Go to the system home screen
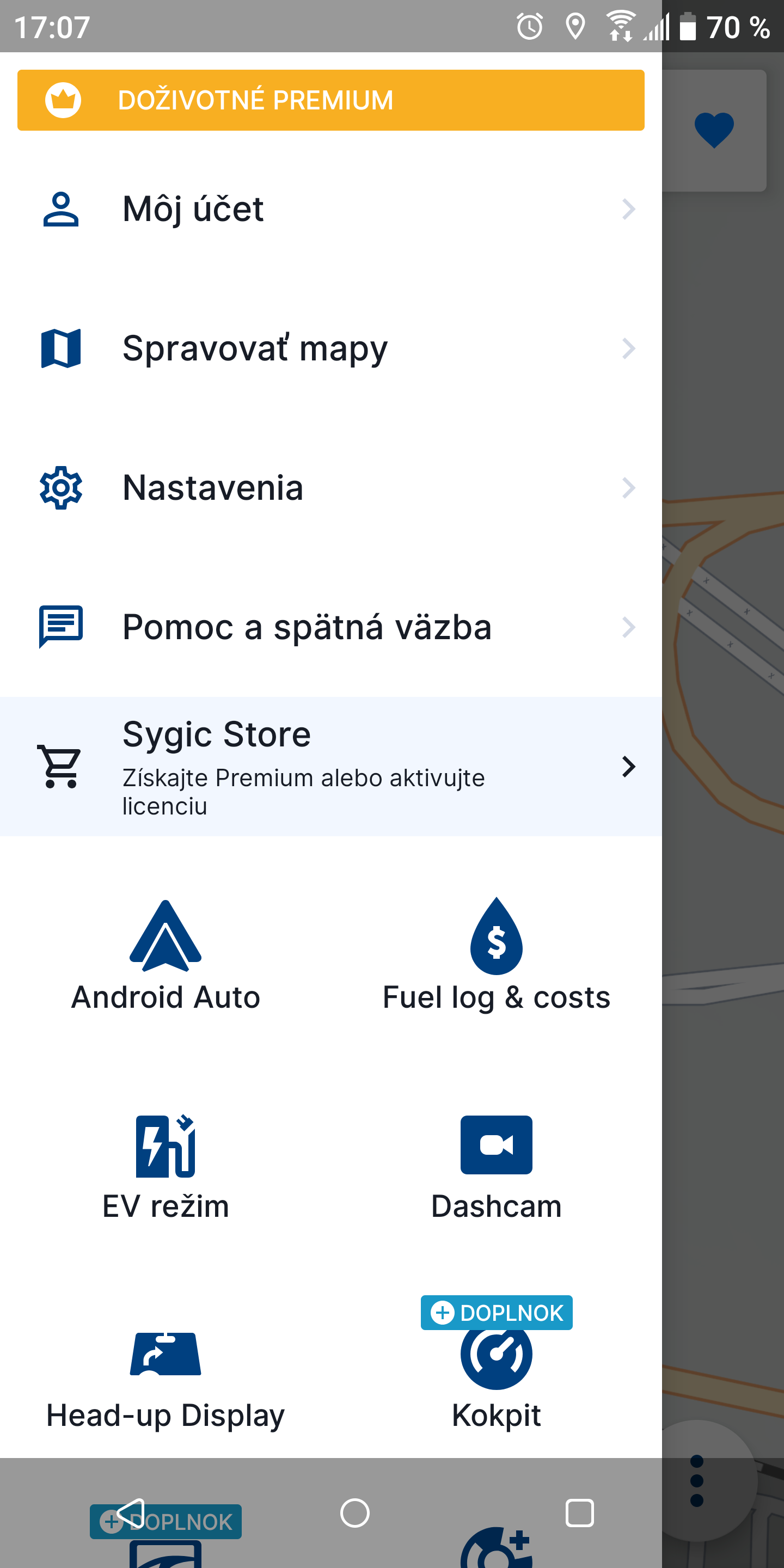 click(355, 1513)
